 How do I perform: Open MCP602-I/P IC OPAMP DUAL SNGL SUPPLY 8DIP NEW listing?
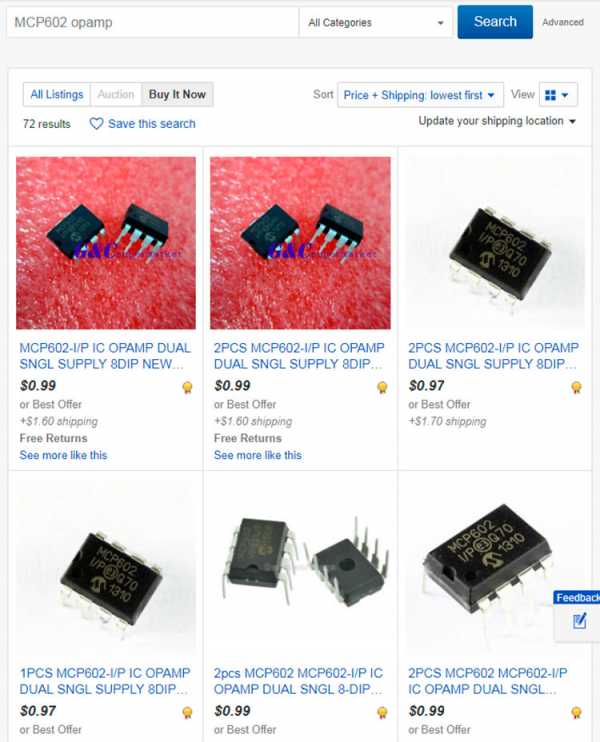pos(105,356)
